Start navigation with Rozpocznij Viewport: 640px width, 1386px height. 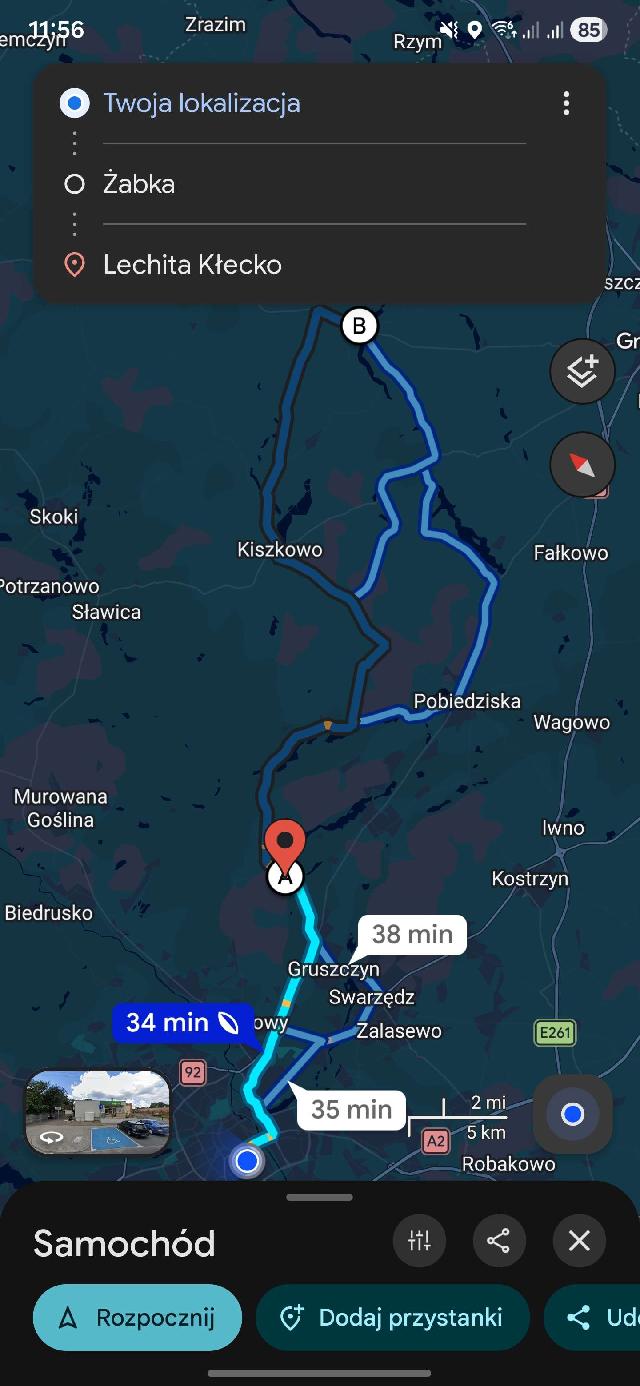click(x=138, y=1318)
